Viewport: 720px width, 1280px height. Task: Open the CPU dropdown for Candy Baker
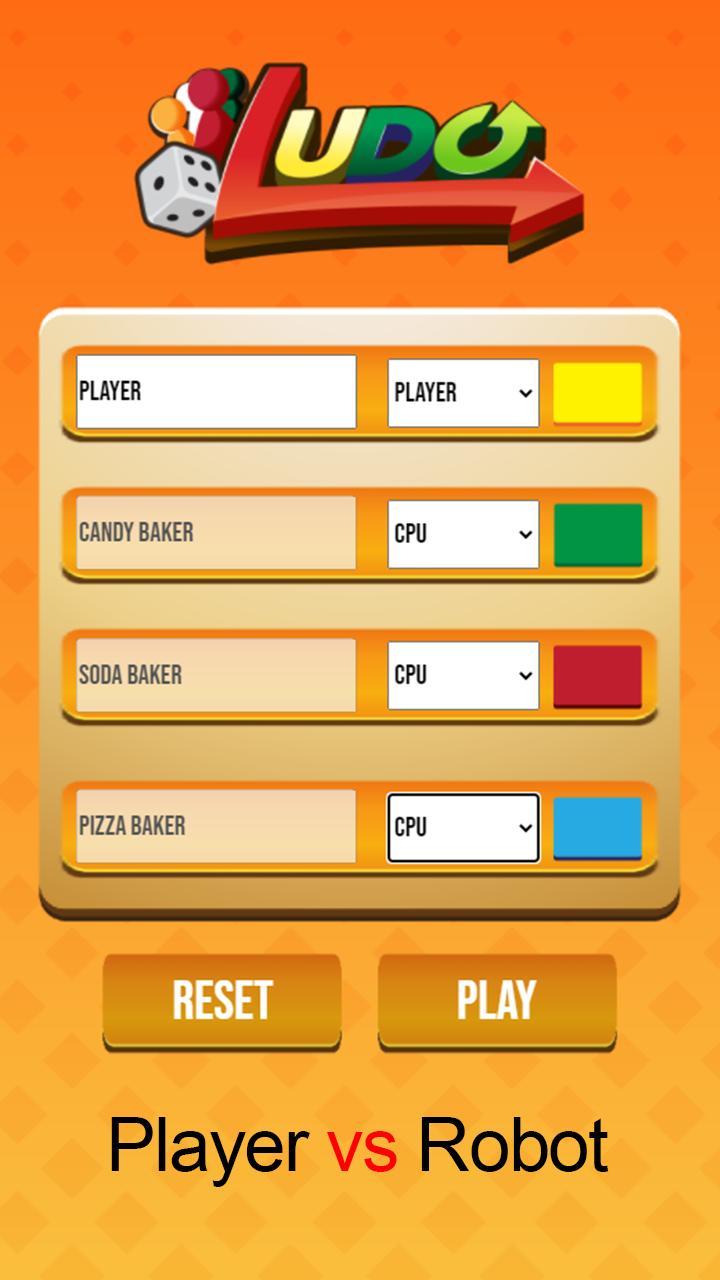tap(462, 533)
